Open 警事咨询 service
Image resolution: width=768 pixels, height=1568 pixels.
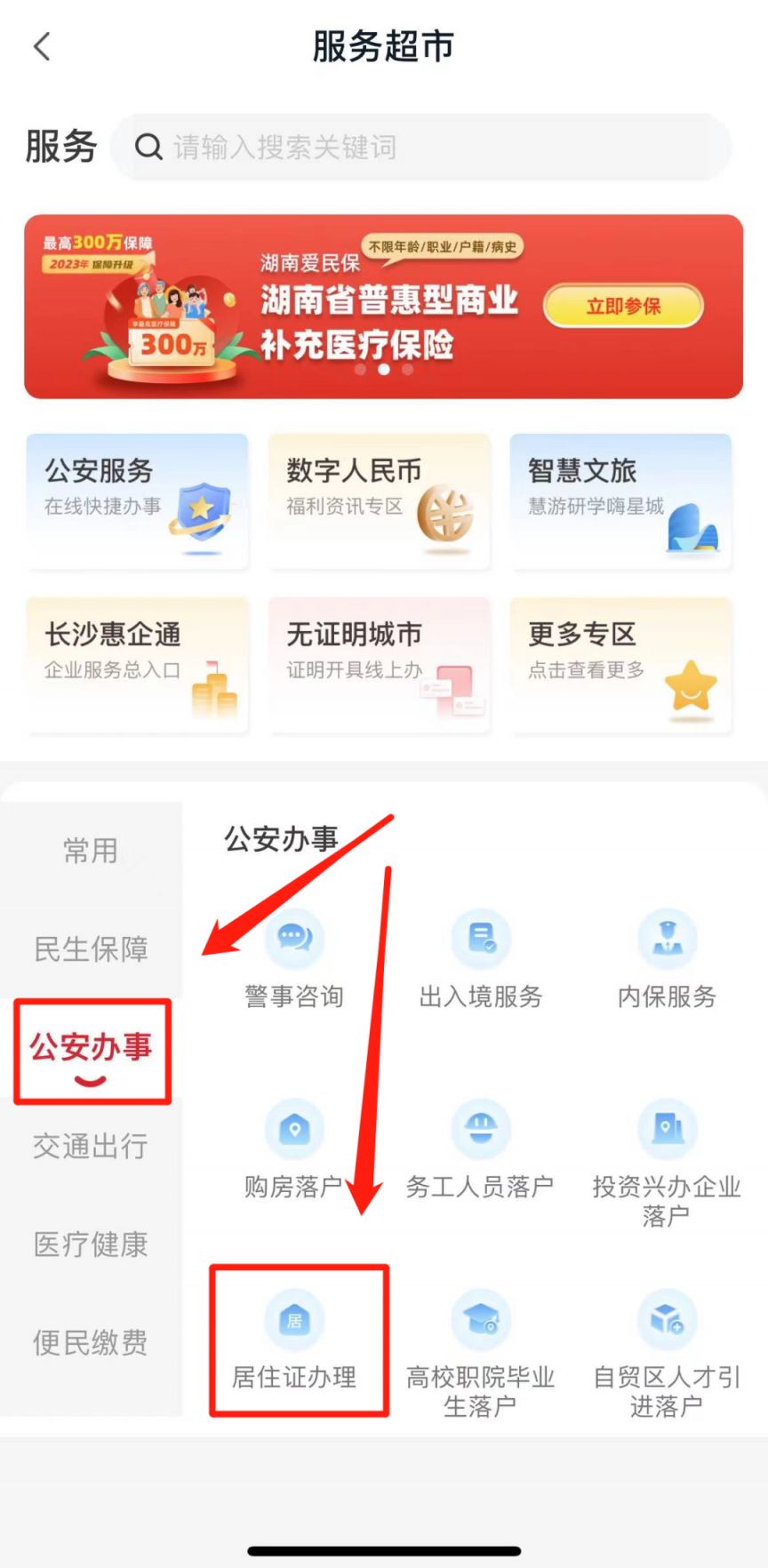point(294,960)
